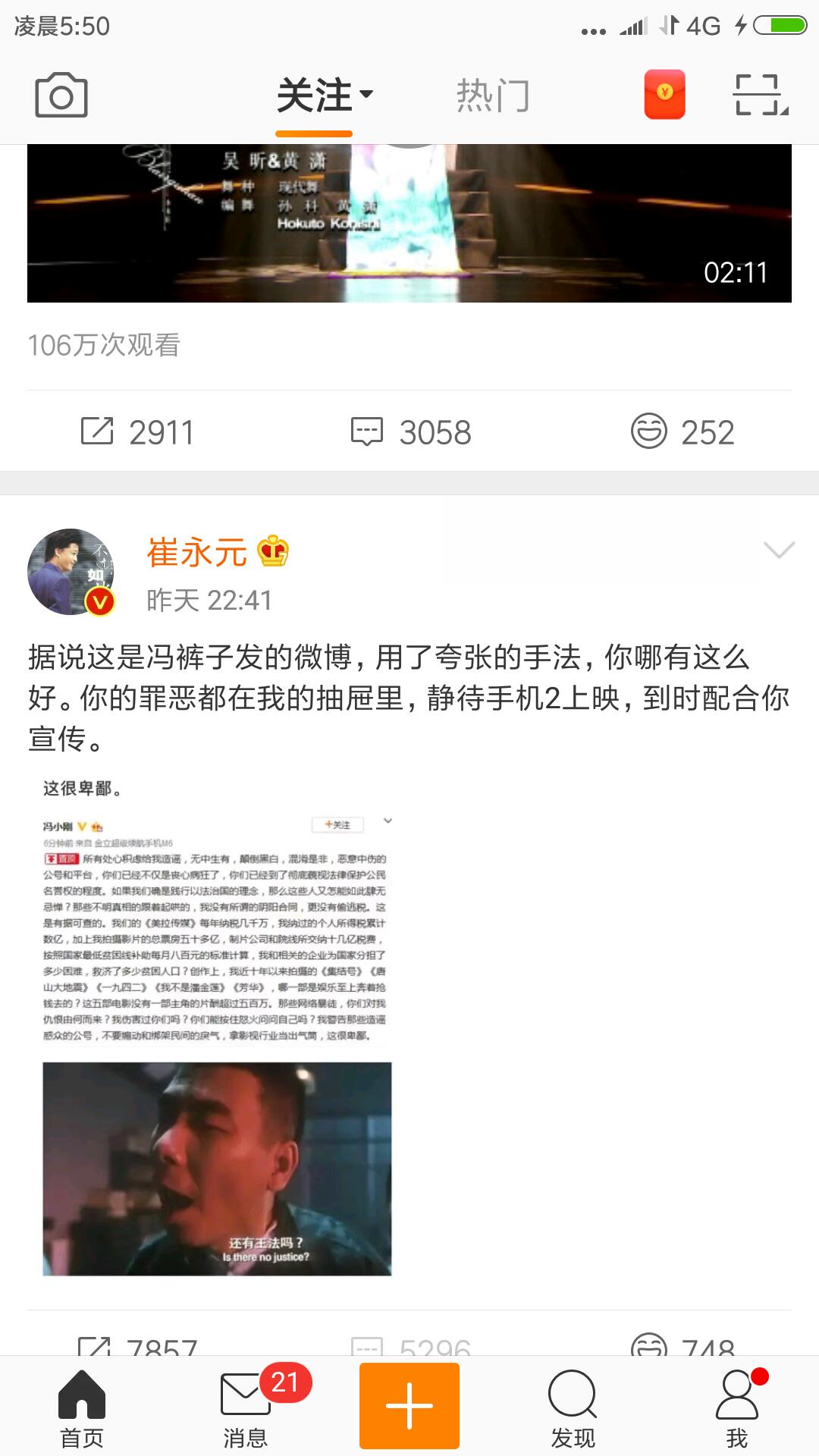Image resolution: width=819 pixels, height=1456 pixels.
Task: Open comments on the video post
Action: pos(410,432)
